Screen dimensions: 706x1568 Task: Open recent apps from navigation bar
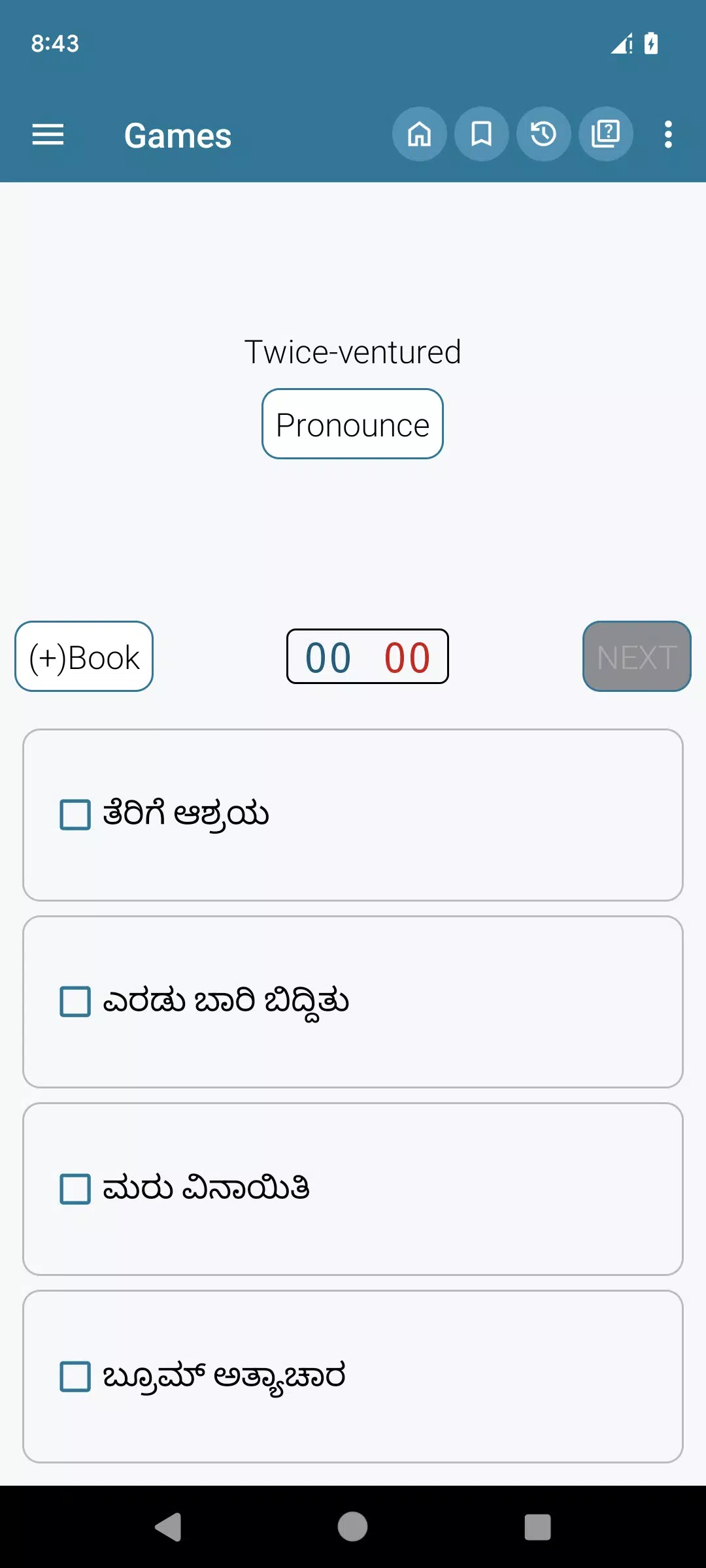(x=537, y=1527)
